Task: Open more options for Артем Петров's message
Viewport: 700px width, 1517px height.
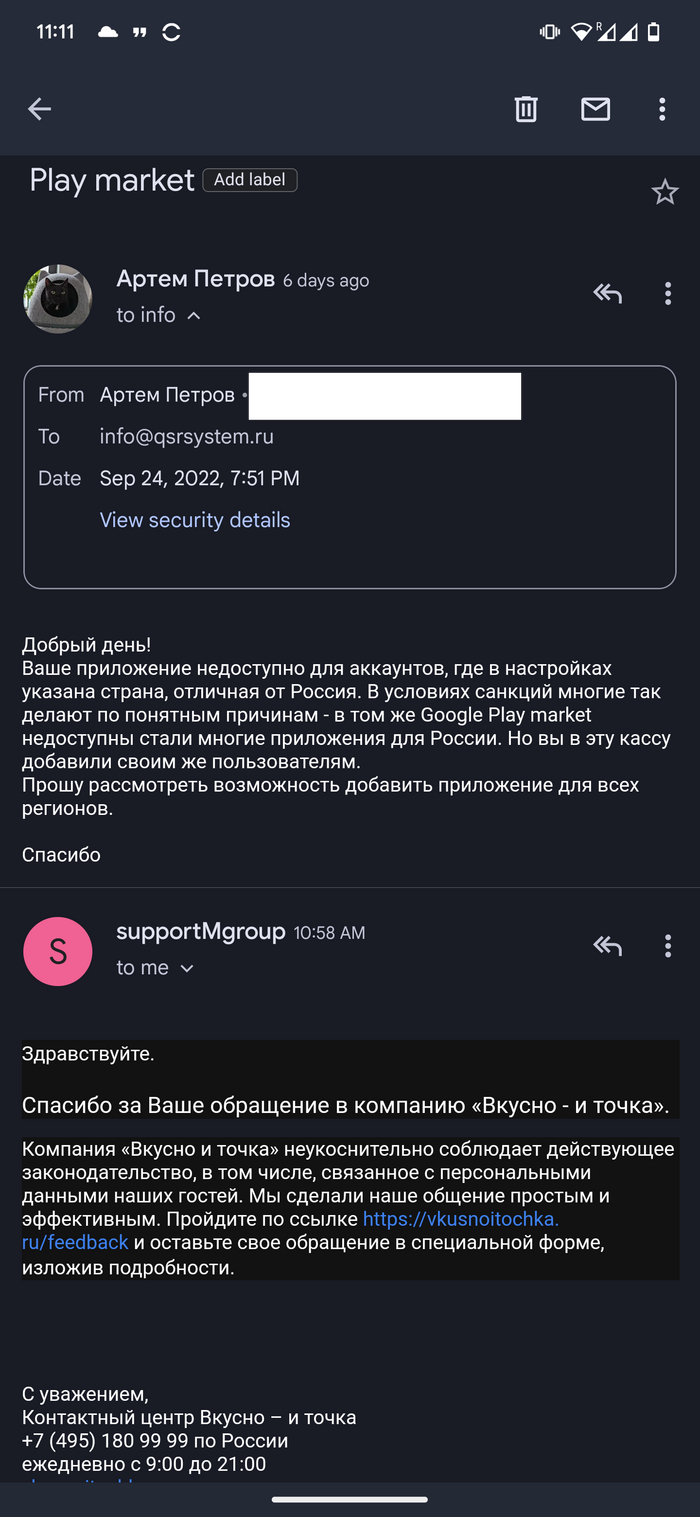Action: click(x=668, y=293)
